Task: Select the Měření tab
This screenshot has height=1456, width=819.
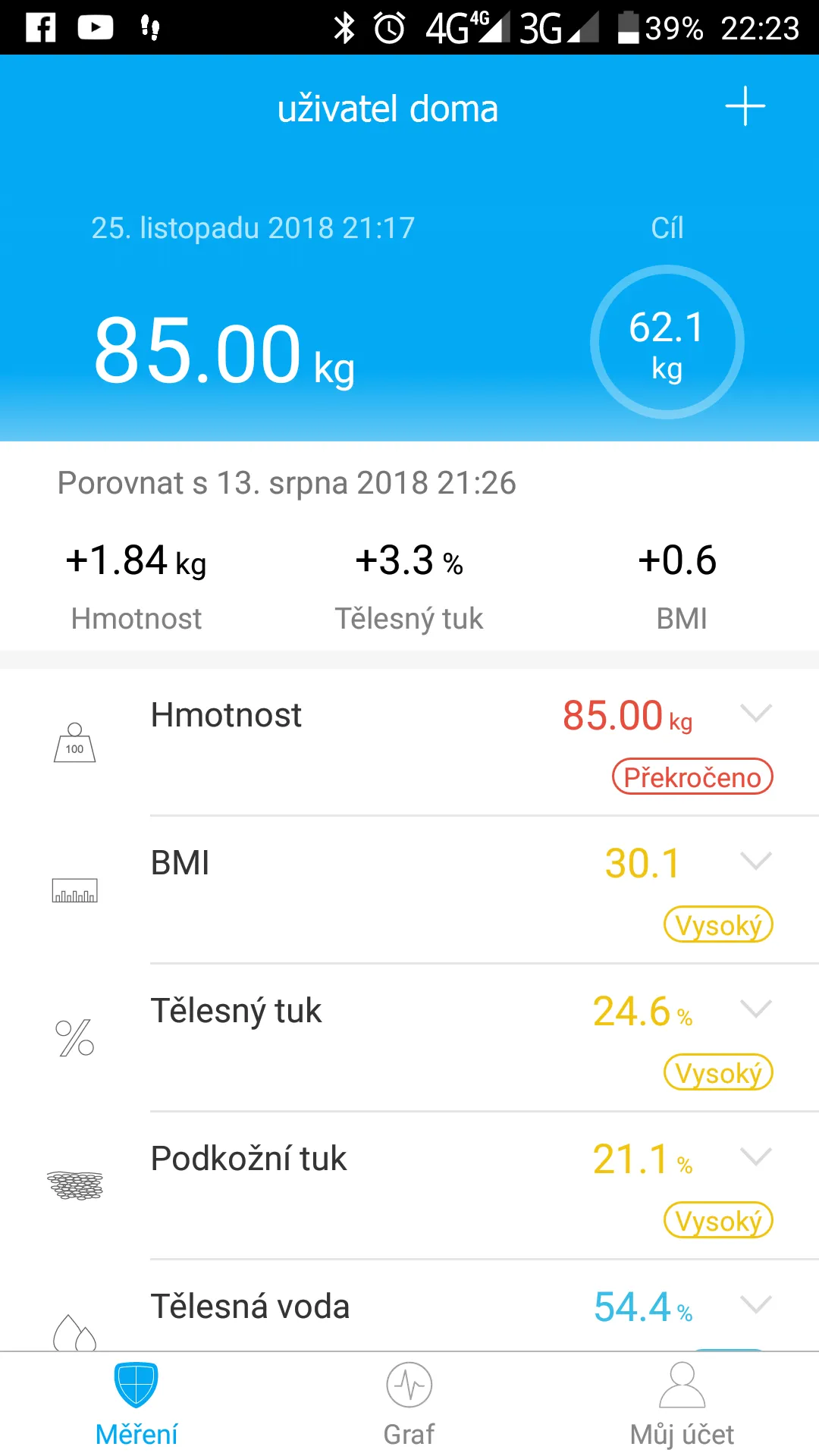Action: point(136,1403)
